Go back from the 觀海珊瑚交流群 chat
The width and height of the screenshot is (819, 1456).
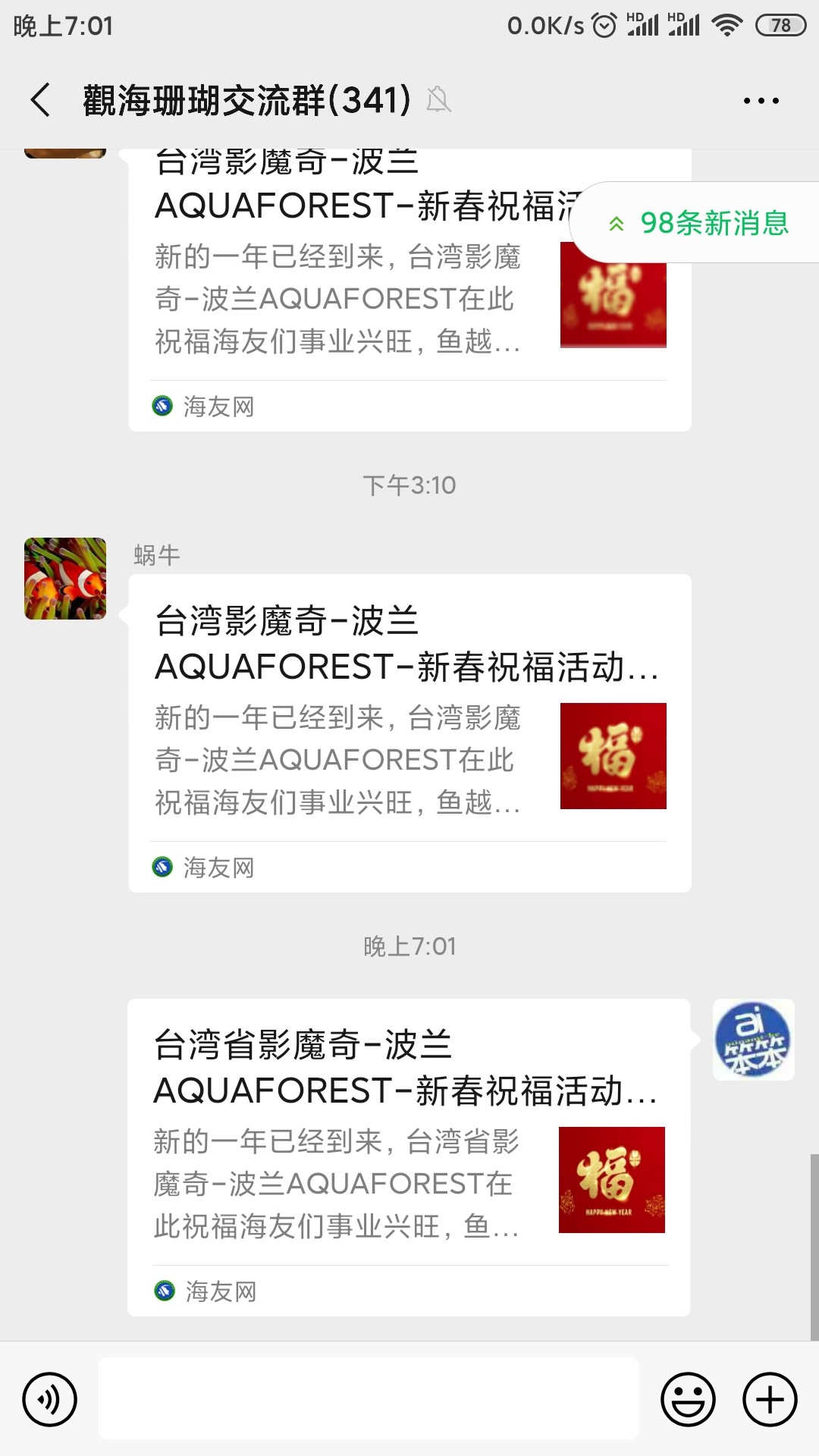[41, 100]
